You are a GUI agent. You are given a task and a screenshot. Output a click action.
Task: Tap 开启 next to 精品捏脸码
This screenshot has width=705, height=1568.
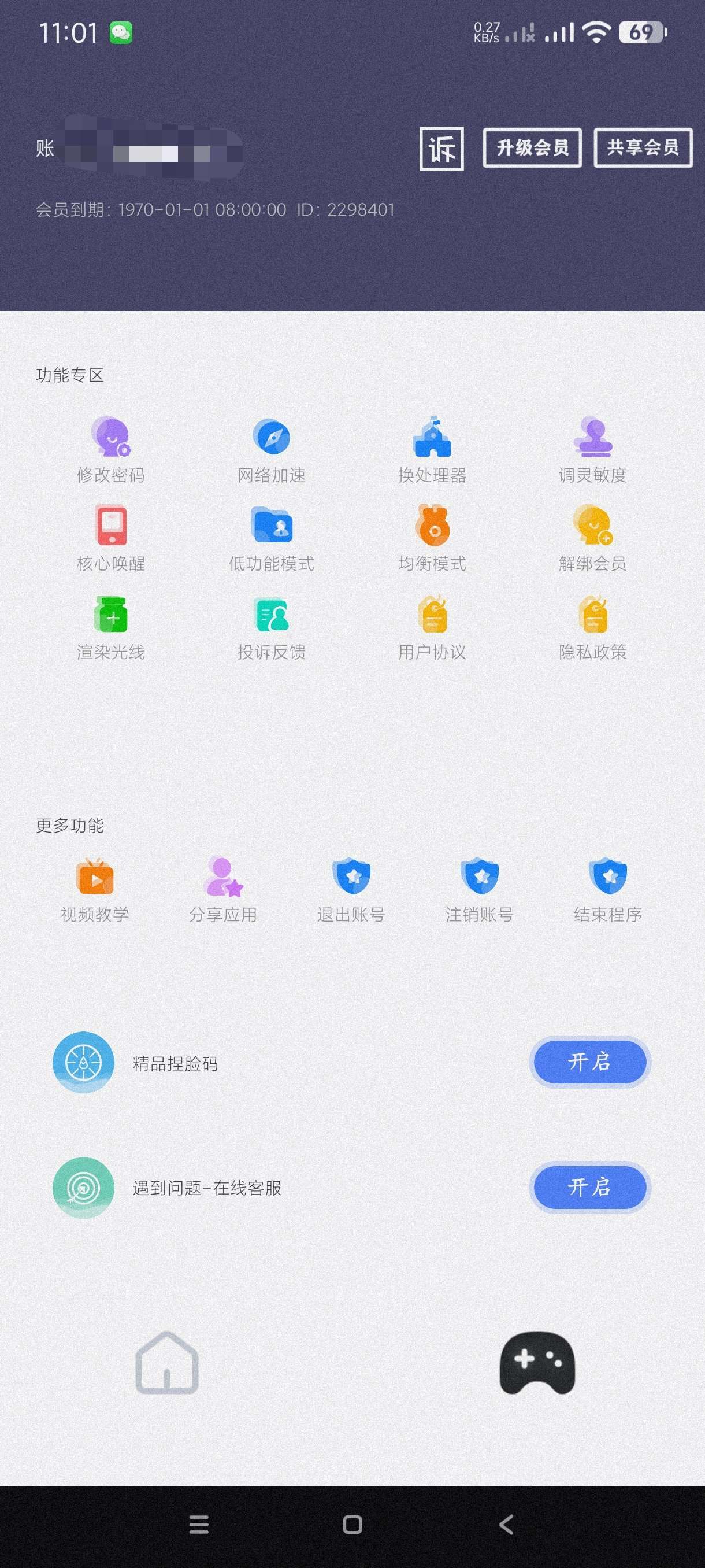coord(589,1062)
